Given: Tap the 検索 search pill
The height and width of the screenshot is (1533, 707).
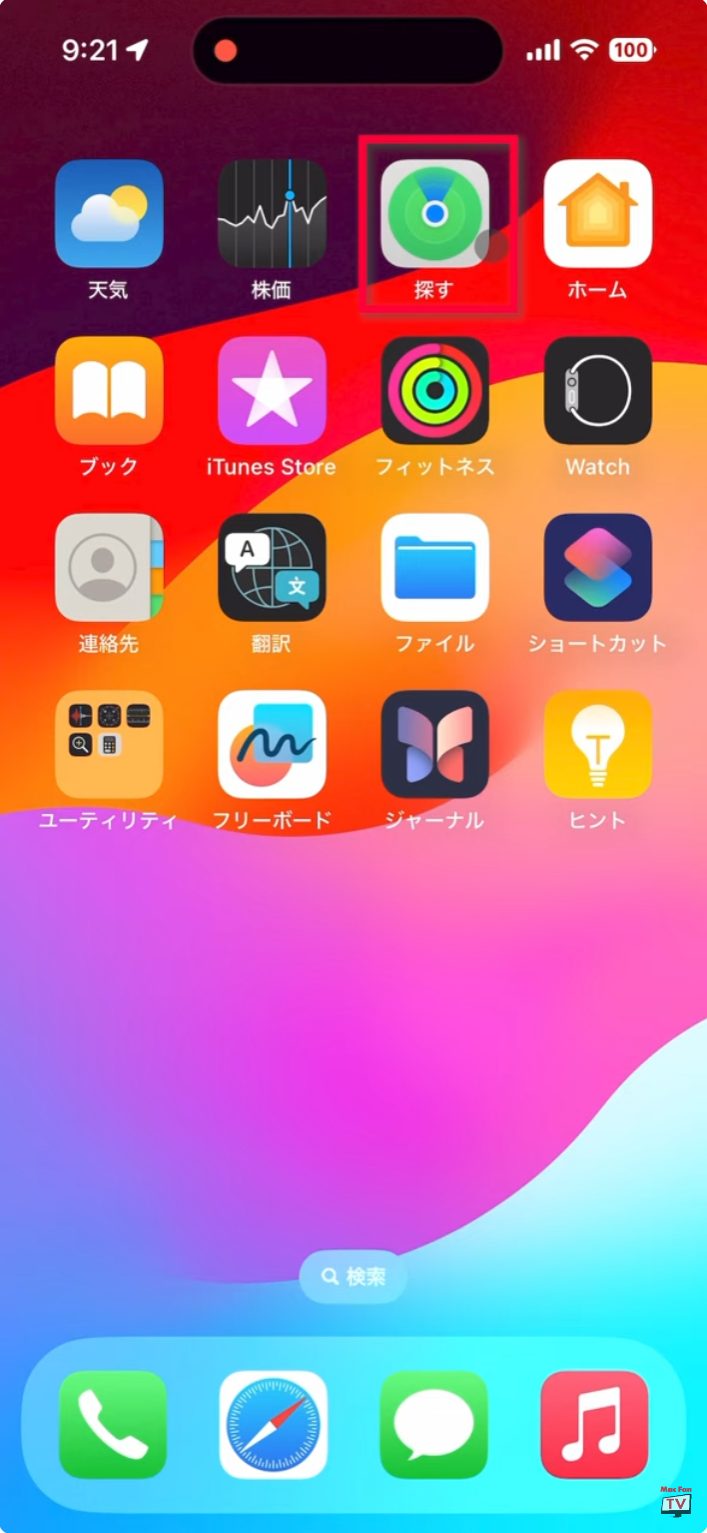Looking at the screenshot, I should [353, 1277].
